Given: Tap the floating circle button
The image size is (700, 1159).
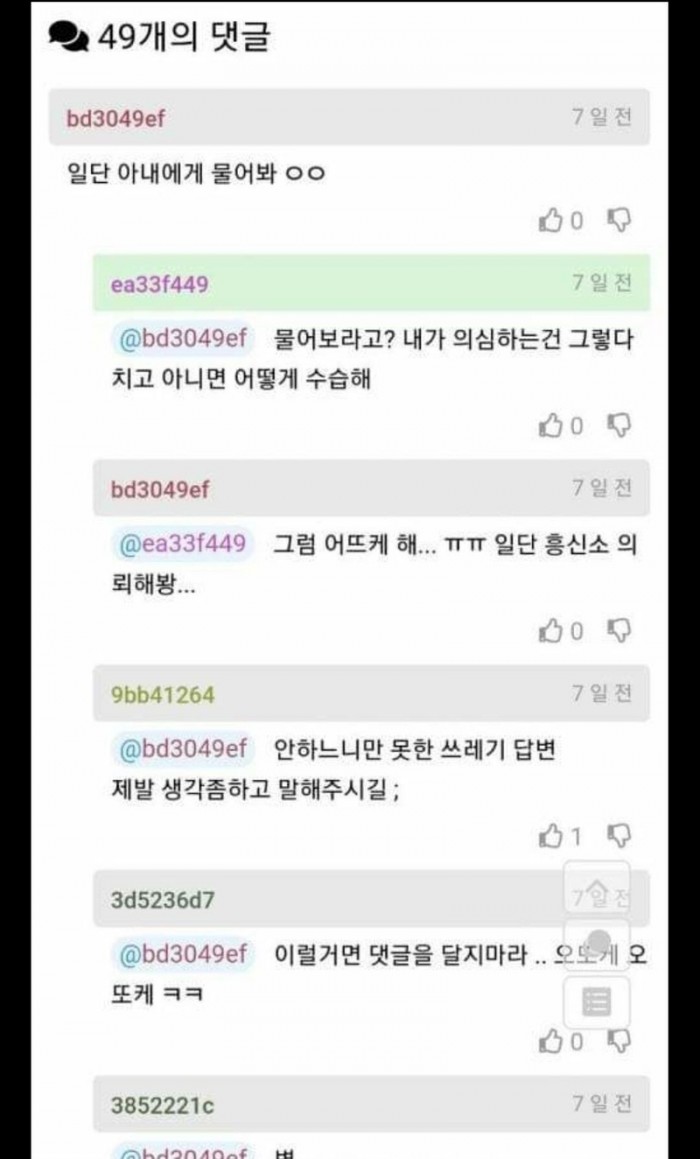Looking at the screenshot, I should point(597,944).
